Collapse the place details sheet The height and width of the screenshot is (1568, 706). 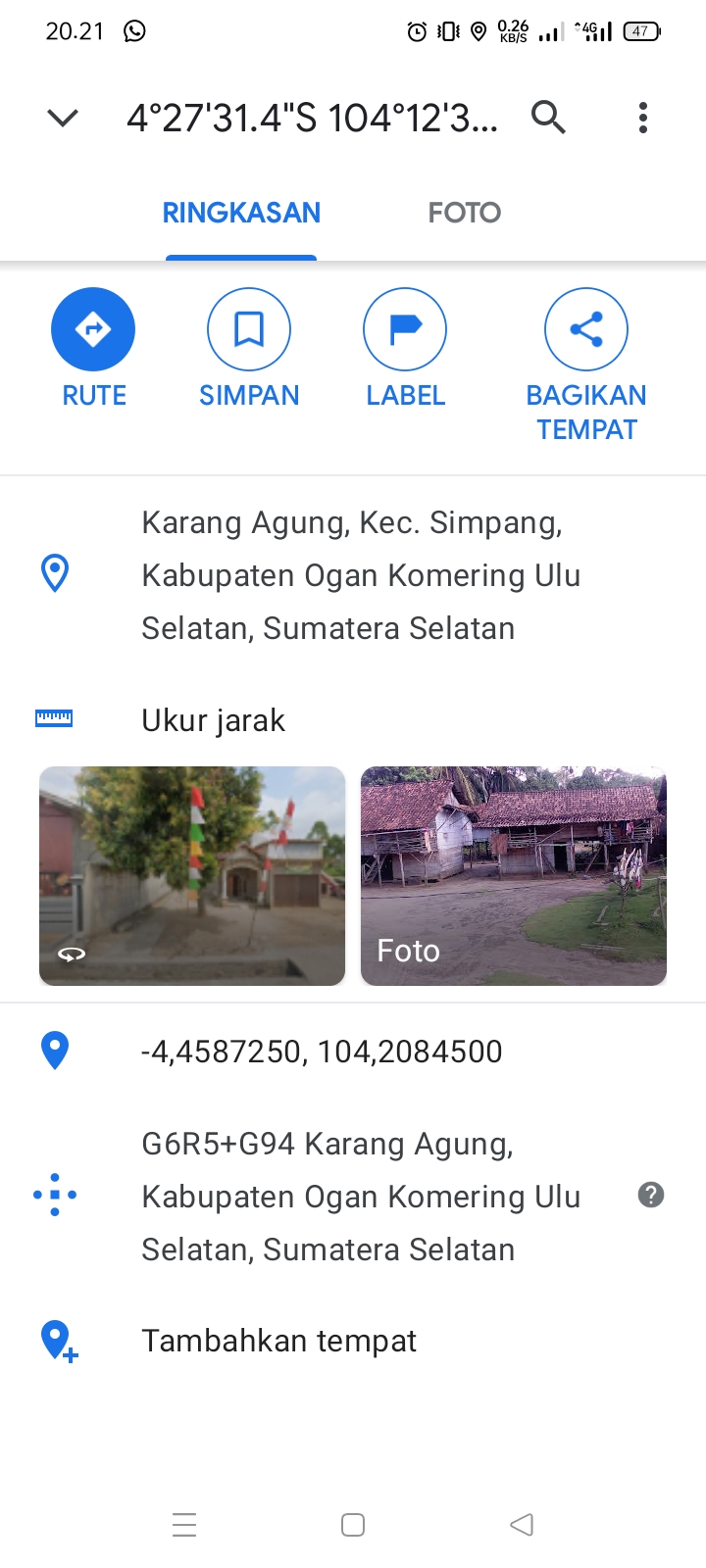point(63,119)
